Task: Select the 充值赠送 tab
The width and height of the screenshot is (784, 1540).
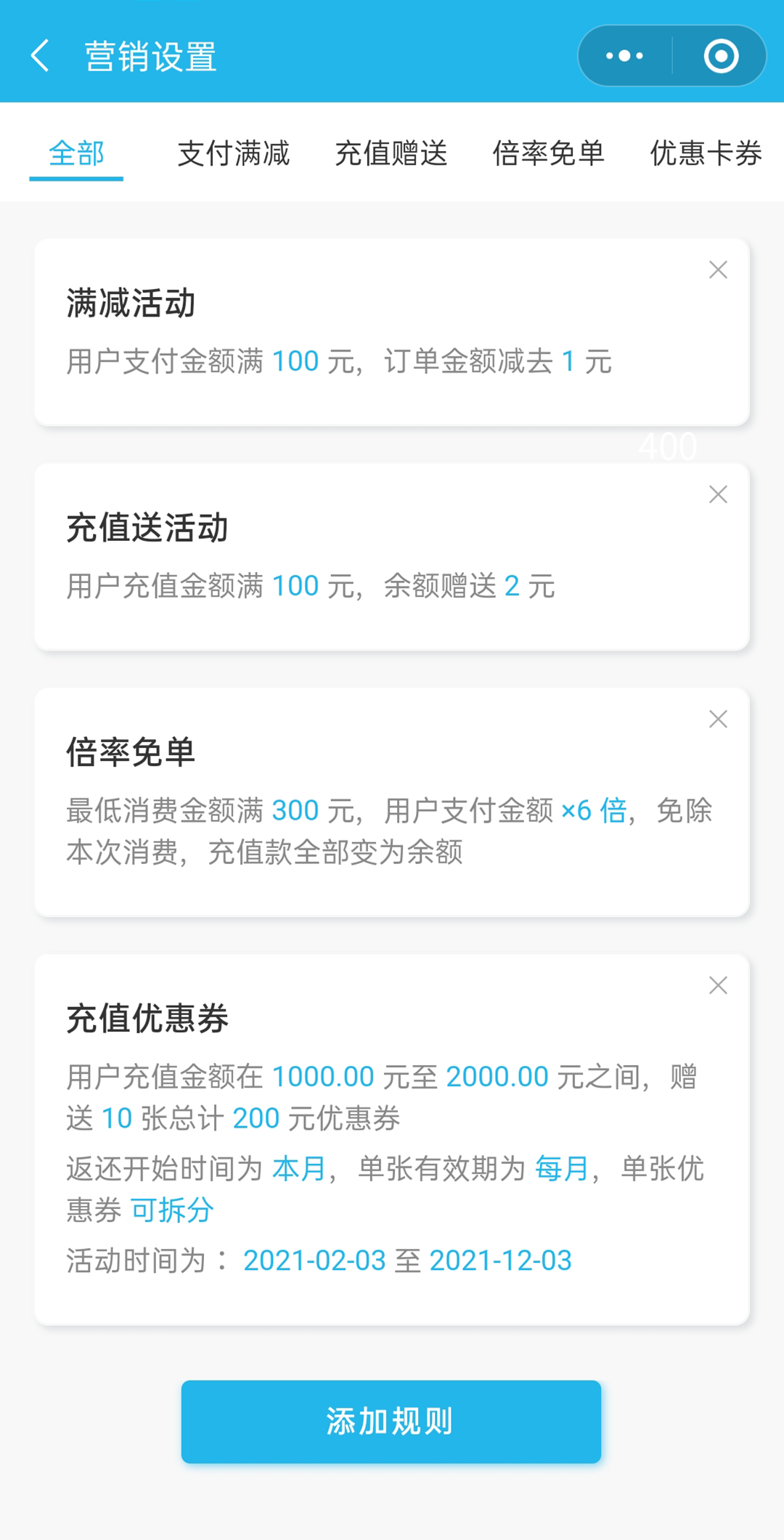Action: [391, 153]
